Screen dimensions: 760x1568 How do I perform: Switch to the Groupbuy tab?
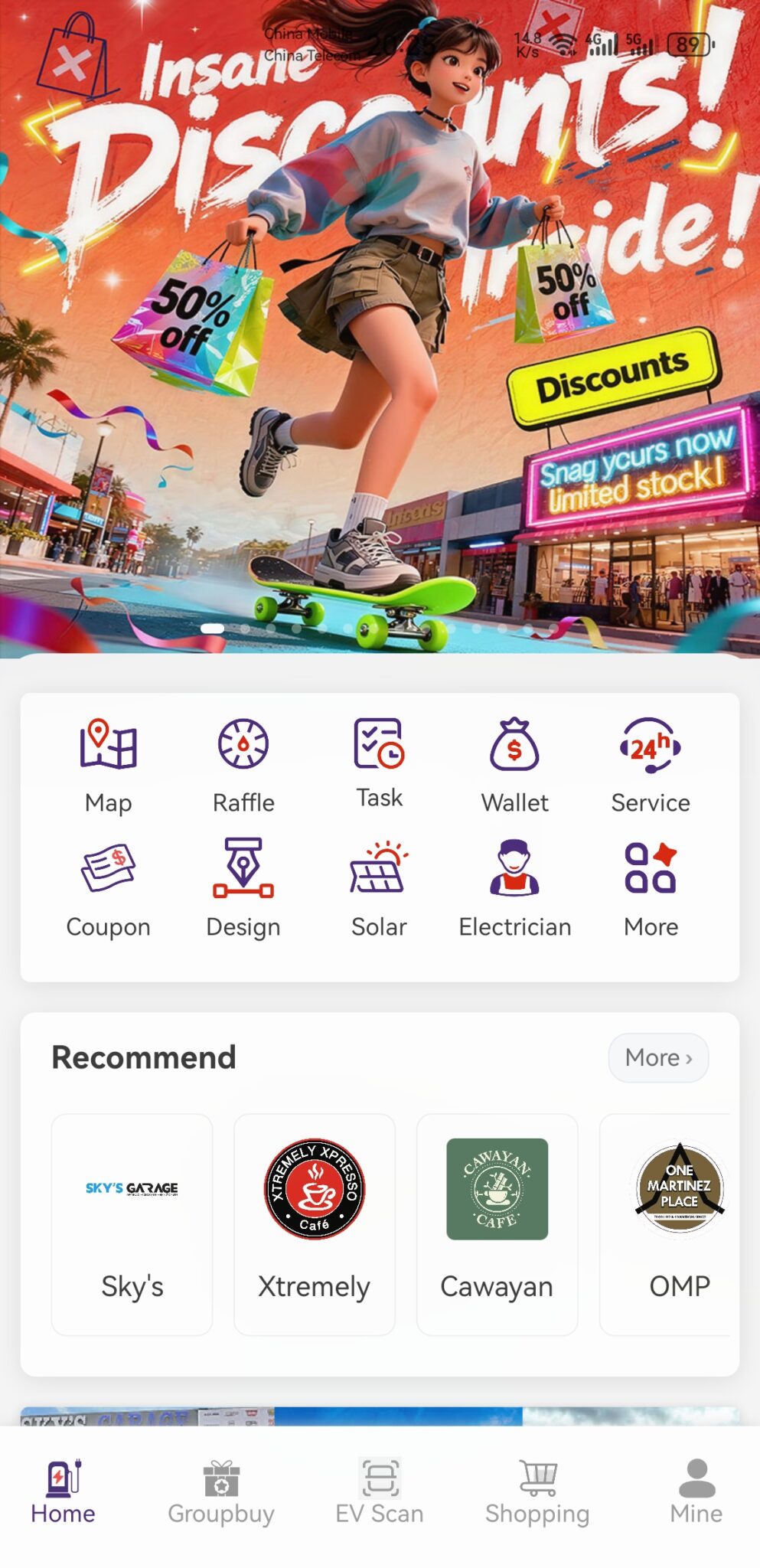click(221, 1492)
